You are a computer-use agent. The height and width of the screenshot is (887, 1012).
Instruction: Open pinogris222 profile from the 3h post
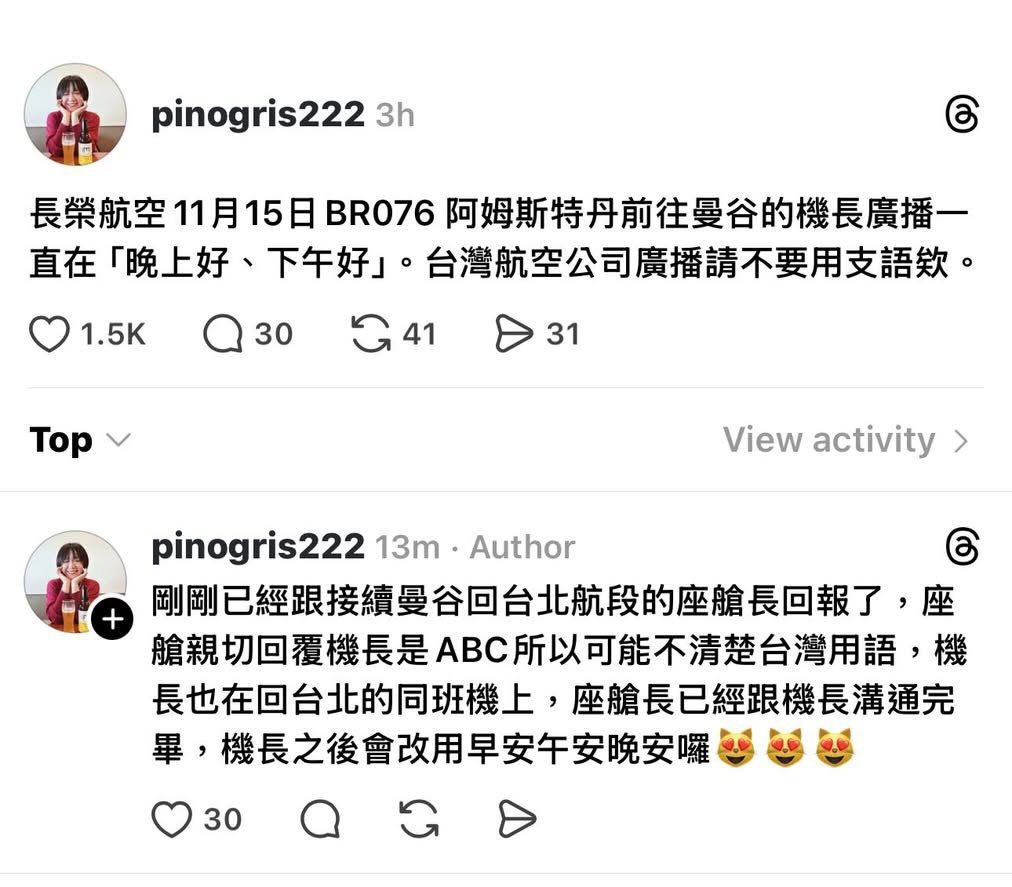[257, 115]
